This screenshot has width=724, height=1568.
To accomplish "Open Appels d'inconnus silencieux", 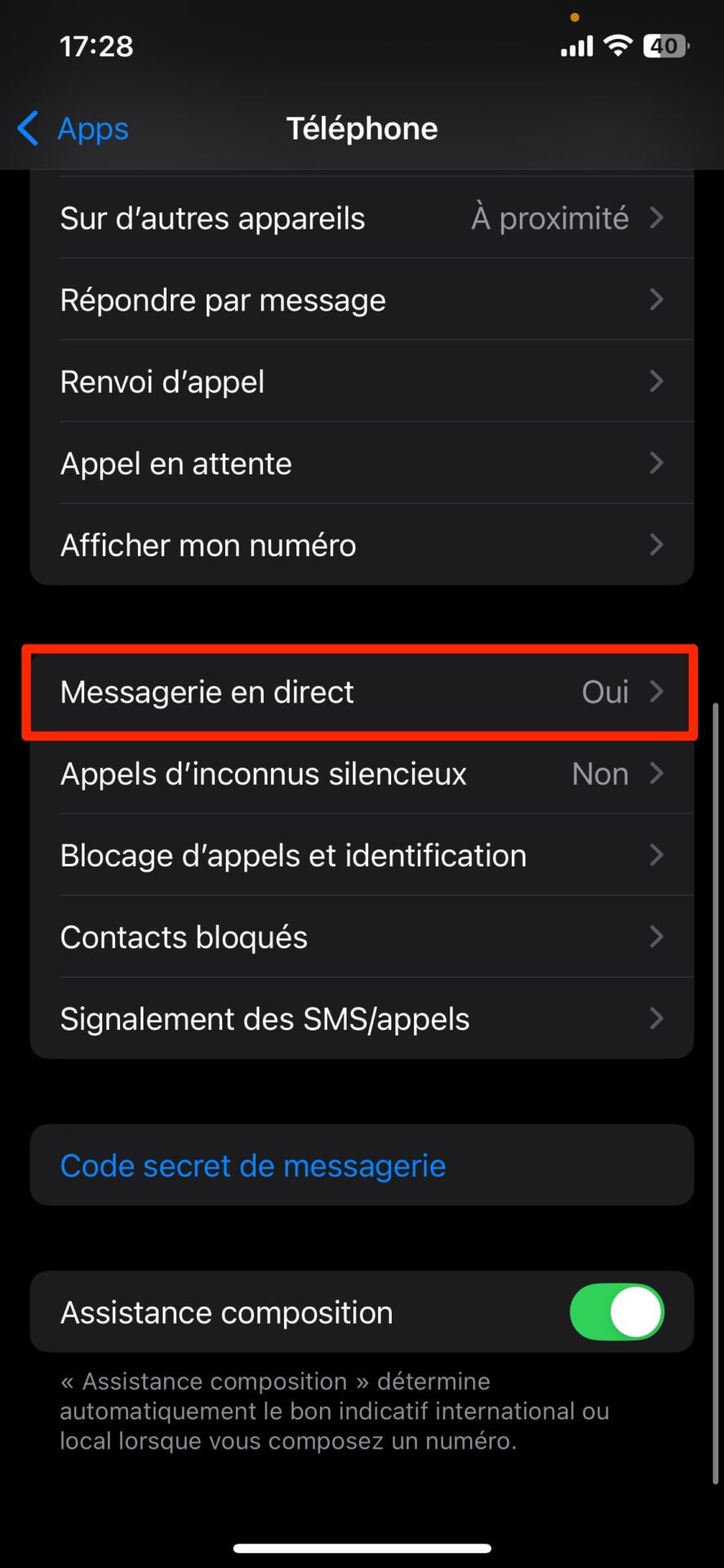I will (x=362, y=773).
